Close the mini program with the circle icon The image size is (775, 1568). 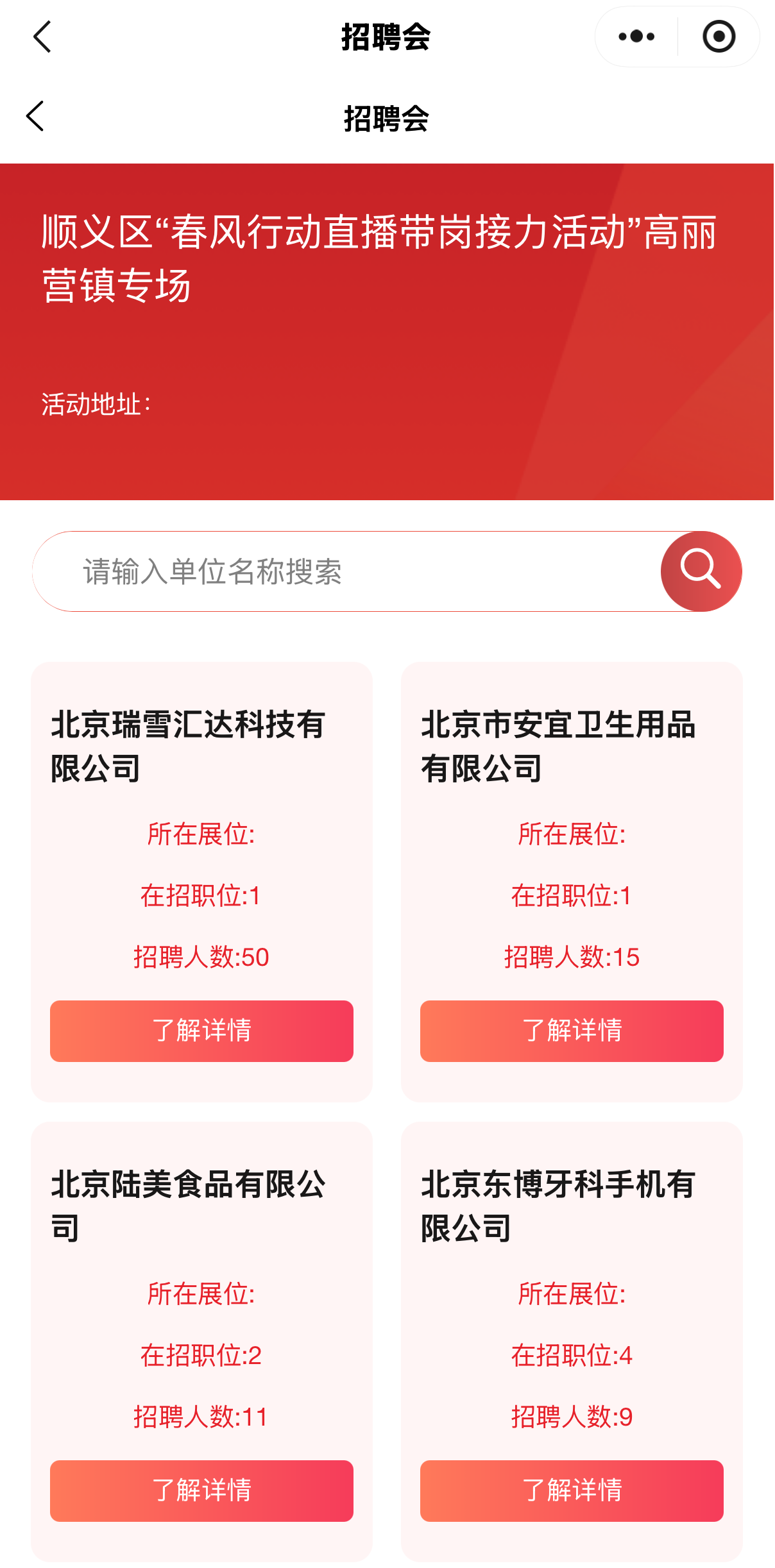(719, 37)
